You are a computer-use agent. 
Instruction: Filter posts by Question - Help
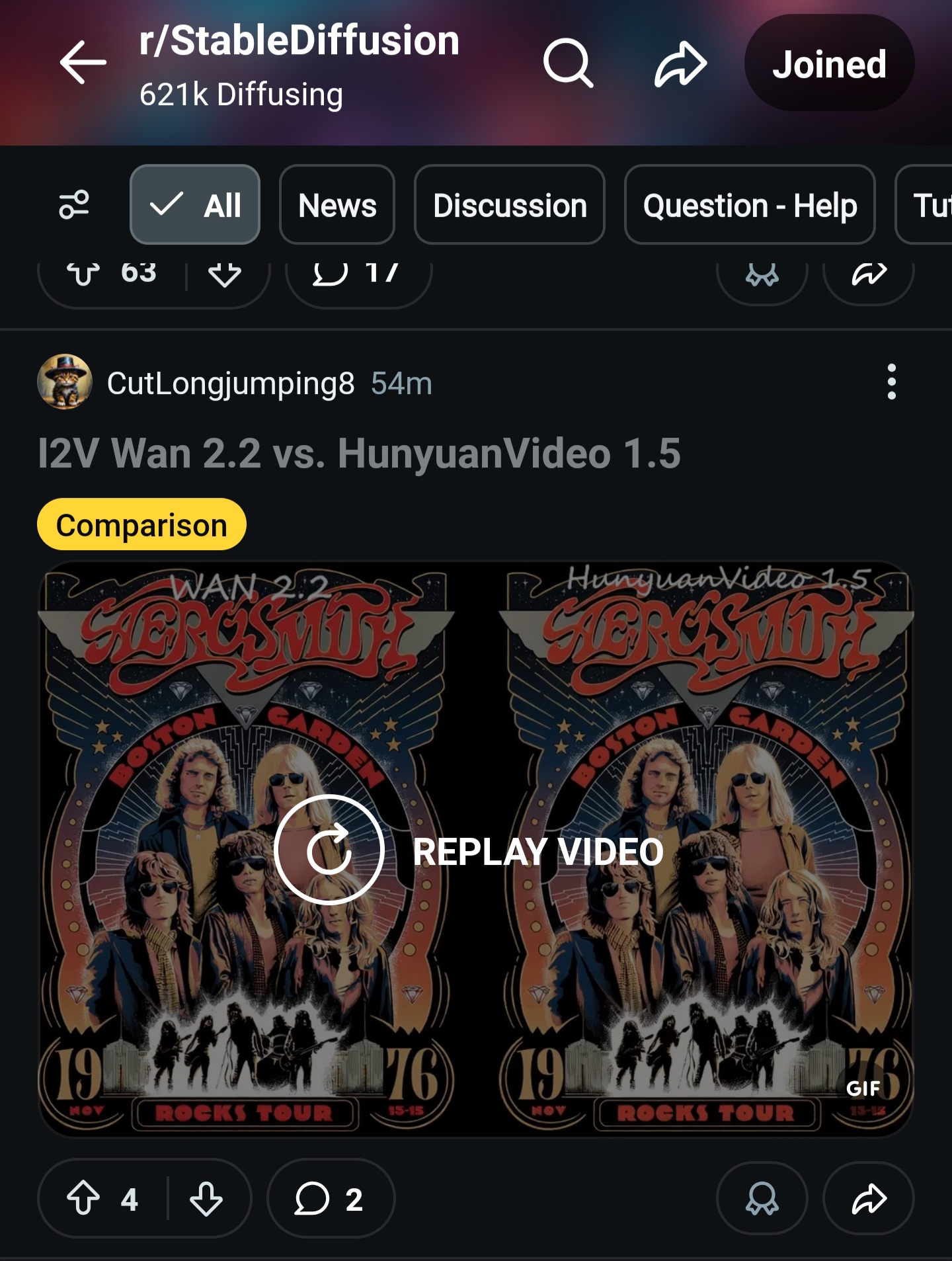750,205
